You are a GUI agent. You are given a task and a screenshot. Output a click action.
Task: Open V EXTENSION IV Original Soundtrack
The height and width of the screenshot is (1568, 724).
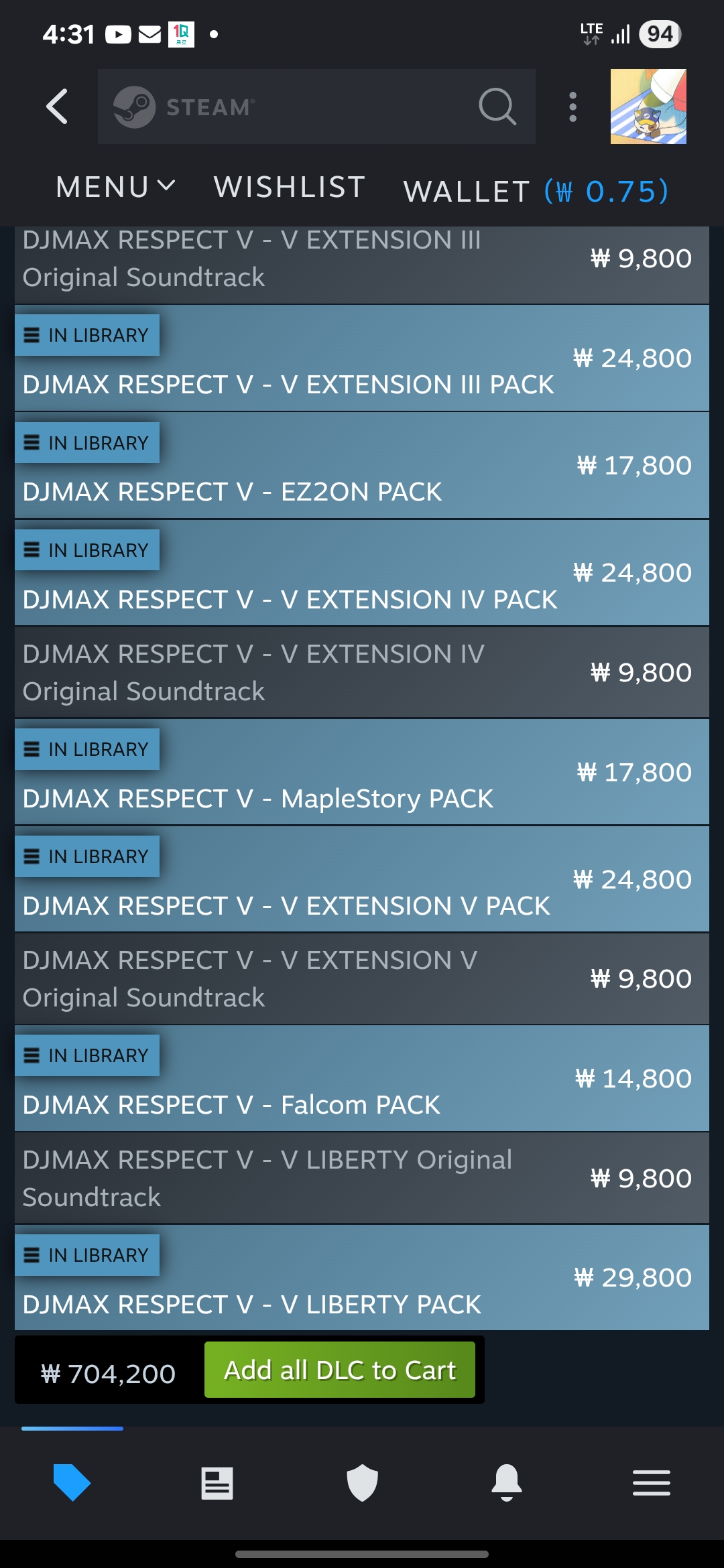(x=362, y=672)
